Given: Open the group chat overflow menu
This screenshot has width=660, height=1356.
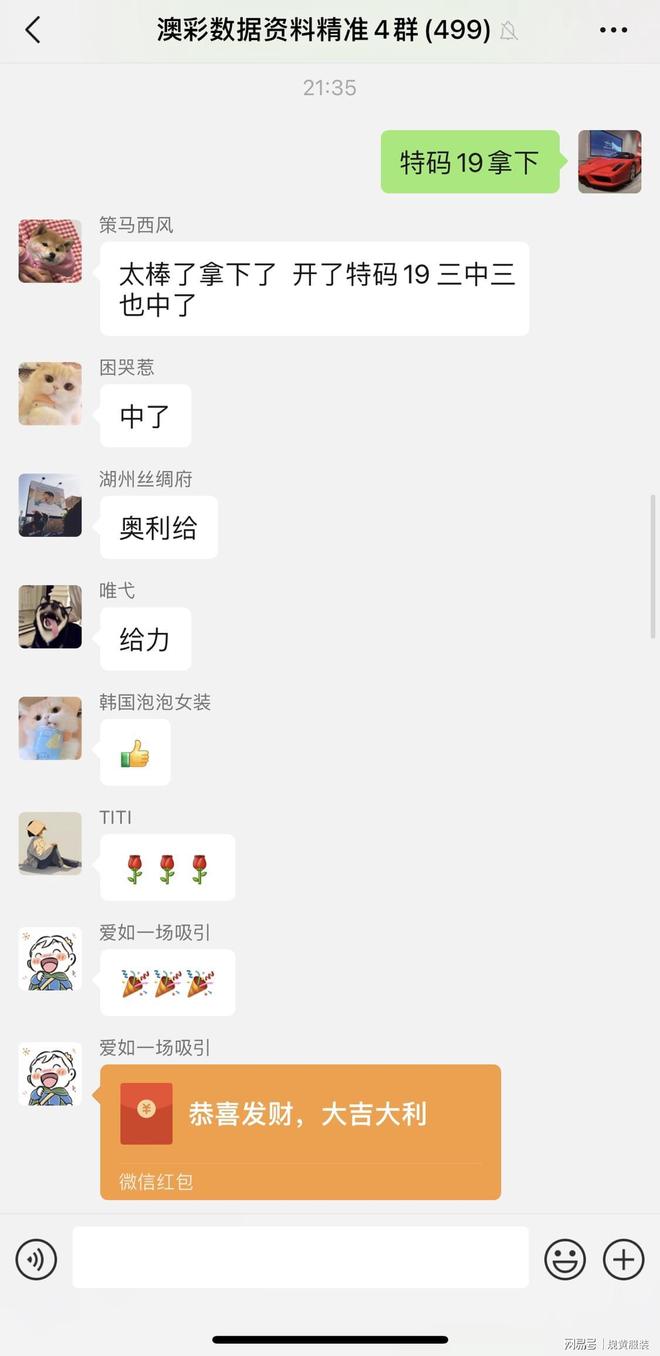Looking at the screenshot, I should tap(613, 30).
